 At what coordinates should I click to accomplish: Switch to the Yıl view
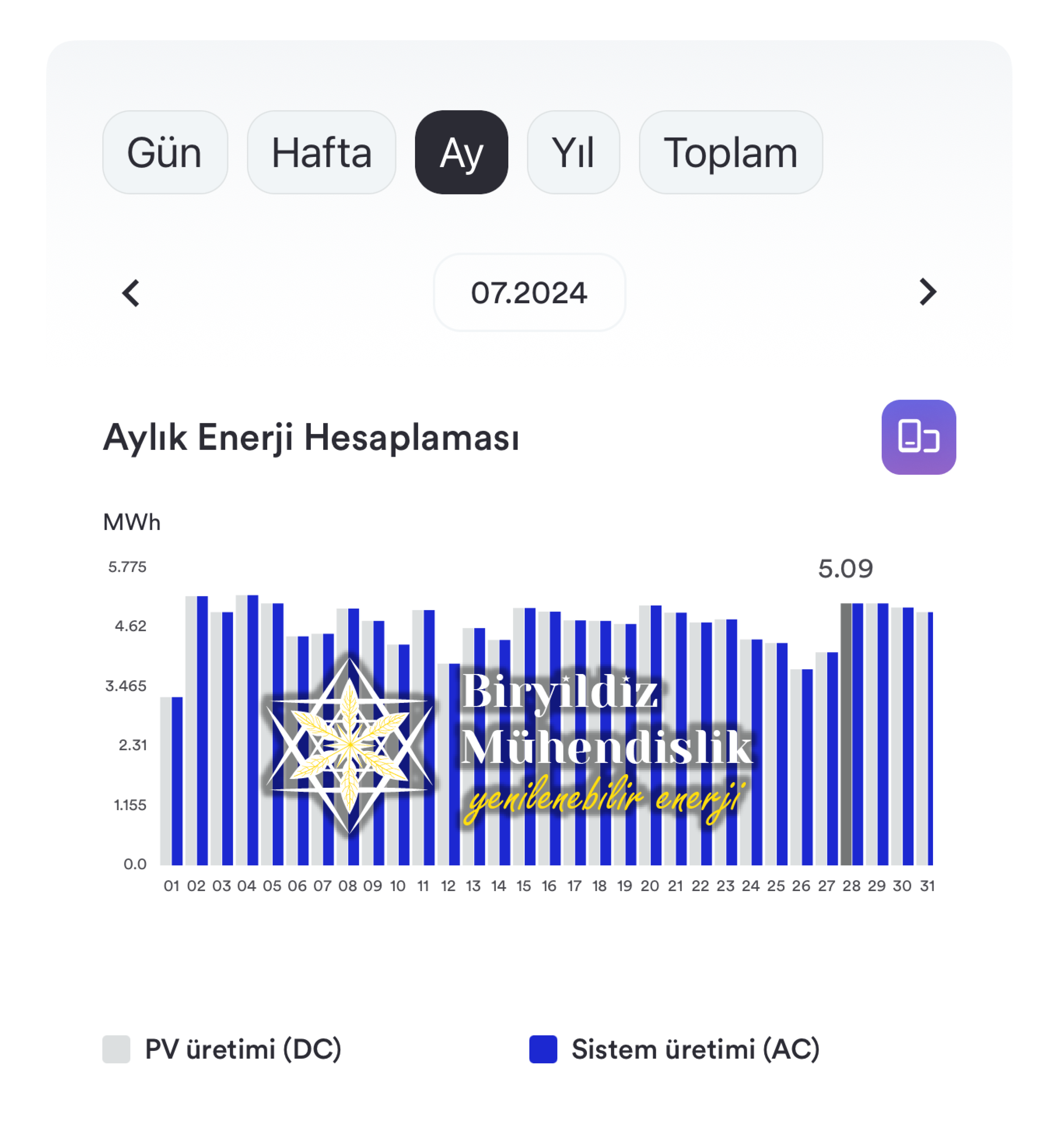573,153
